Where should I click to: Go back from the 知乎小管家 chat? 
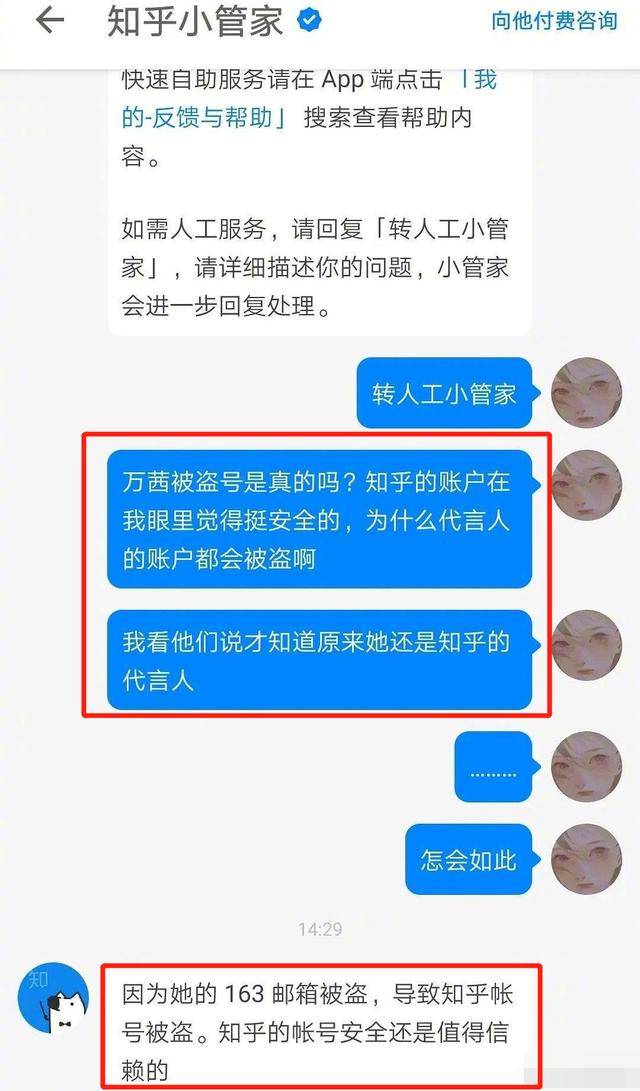pos(49,22)
